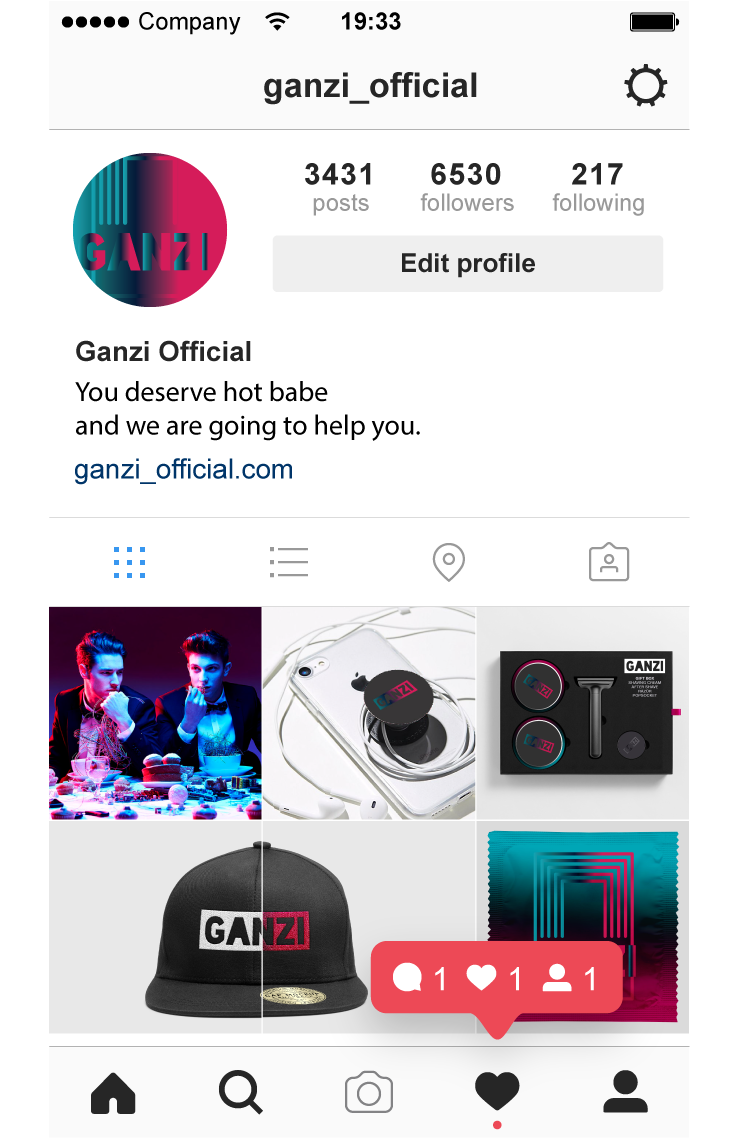Go to the profile person tab

[x=625, y=1092]
